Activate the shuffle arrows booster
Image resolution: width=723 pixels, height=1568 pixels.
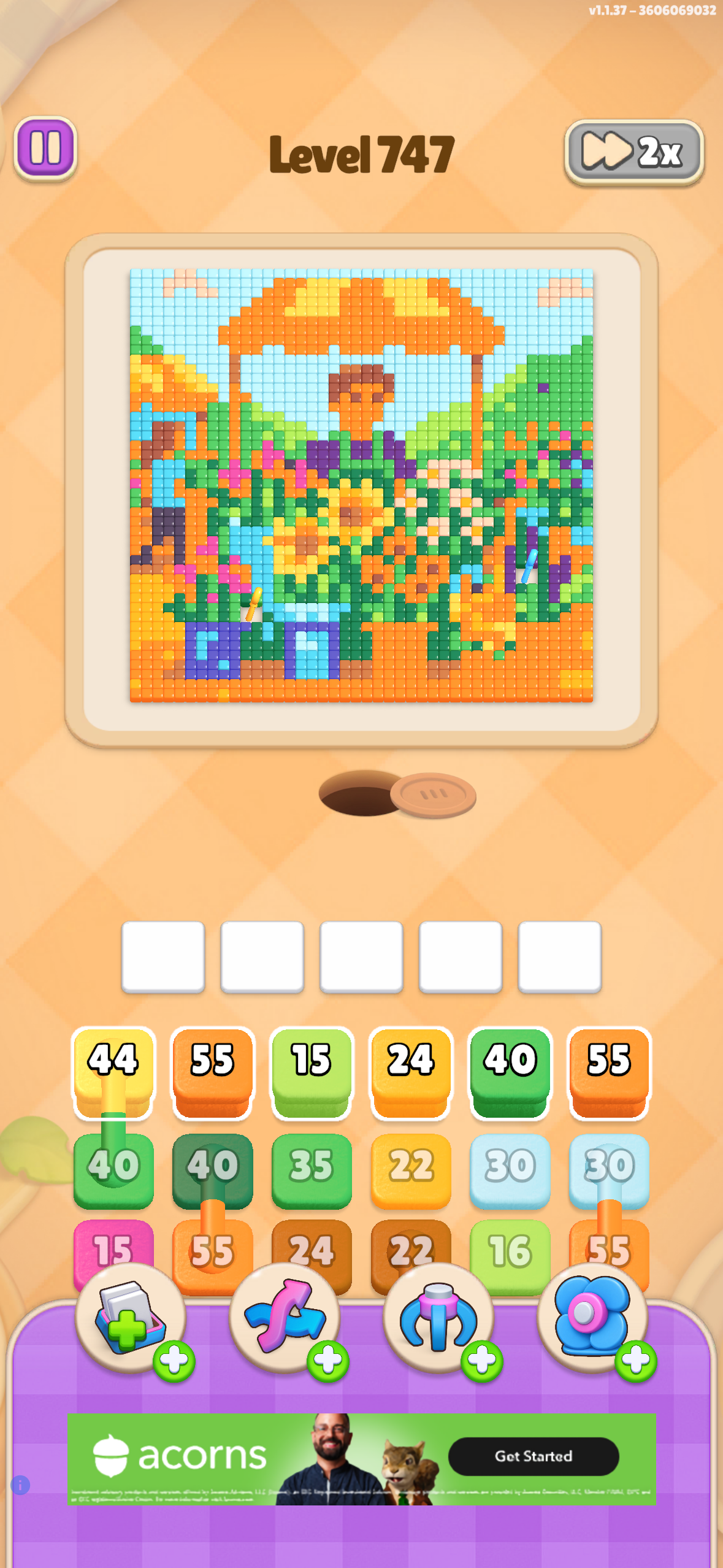point(285,1318)
